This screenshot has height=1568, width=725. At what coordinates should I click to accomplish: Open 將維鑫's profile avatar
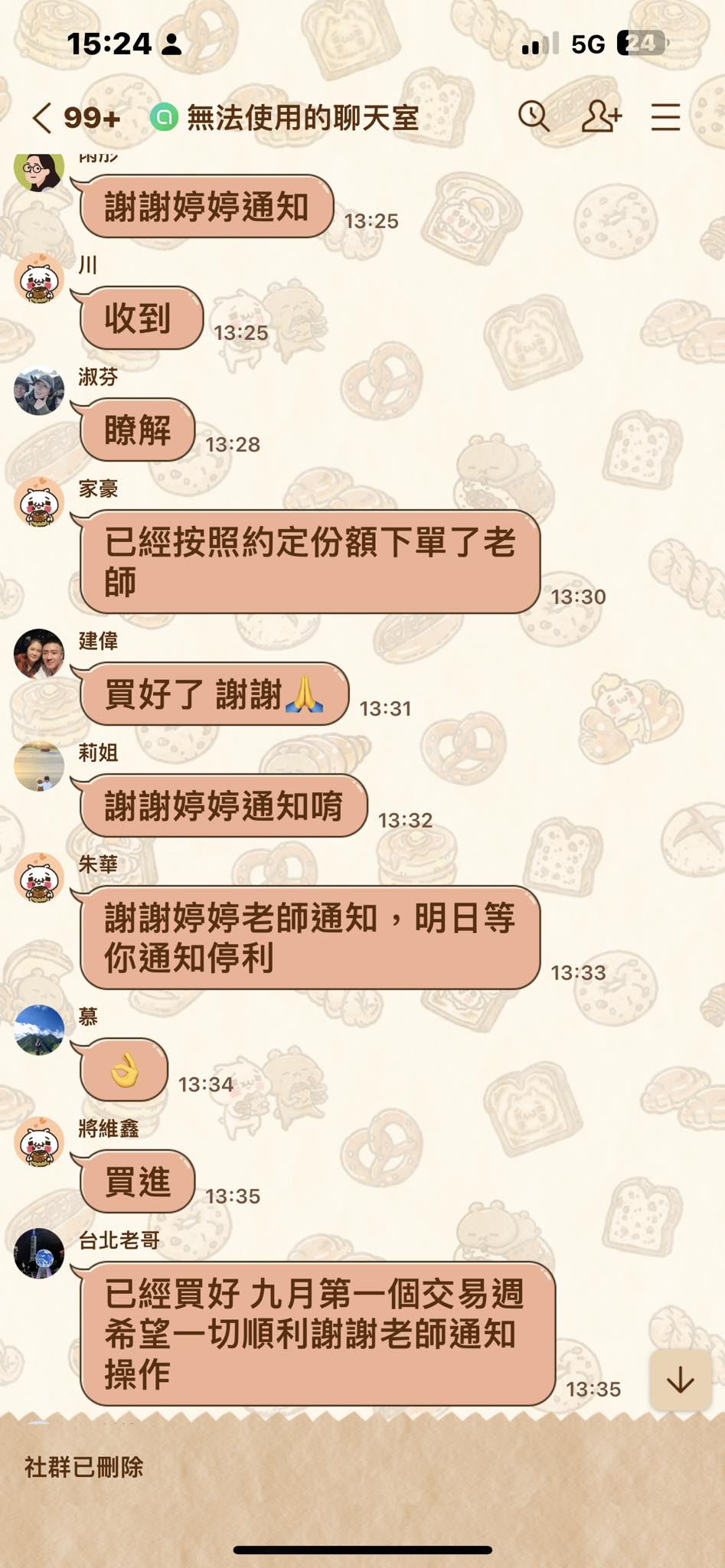click(39, 1142)
